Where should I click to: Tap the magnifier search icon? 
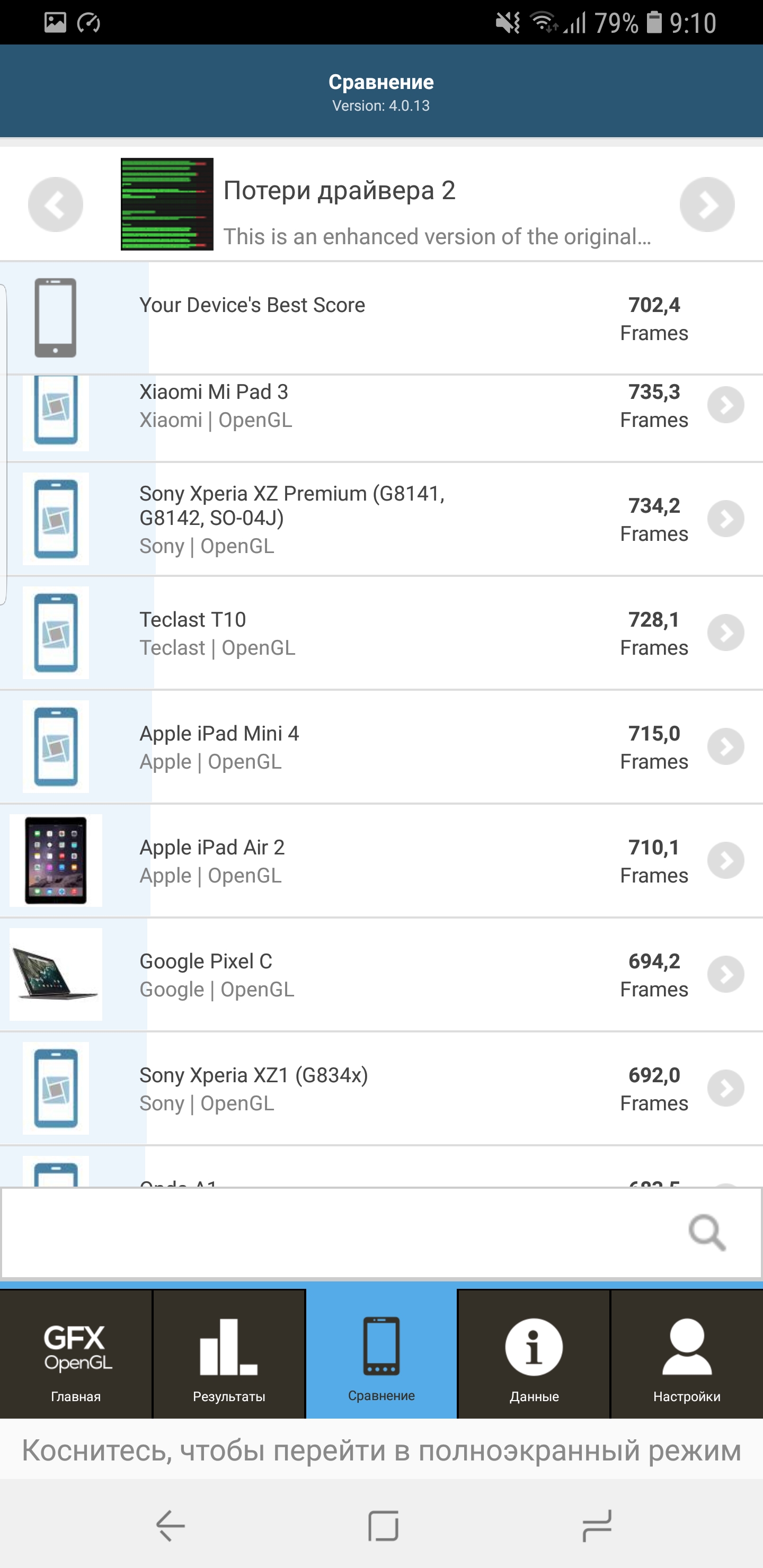[706, 1233]
